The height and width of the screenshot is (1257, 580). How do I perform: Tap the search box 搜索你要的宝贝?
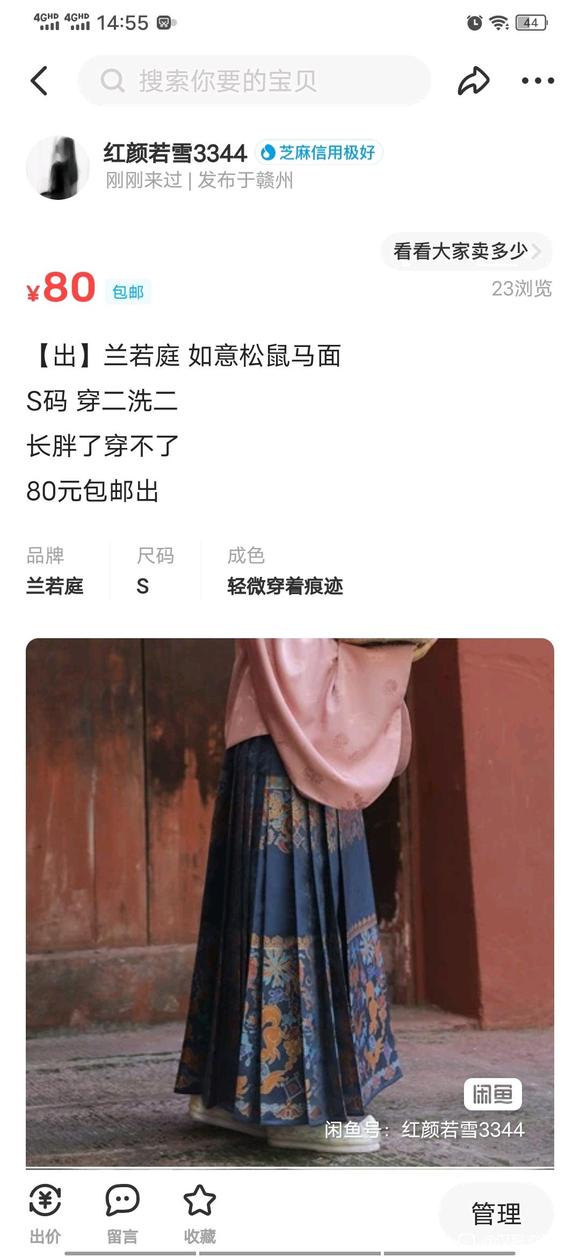(254, 81)
